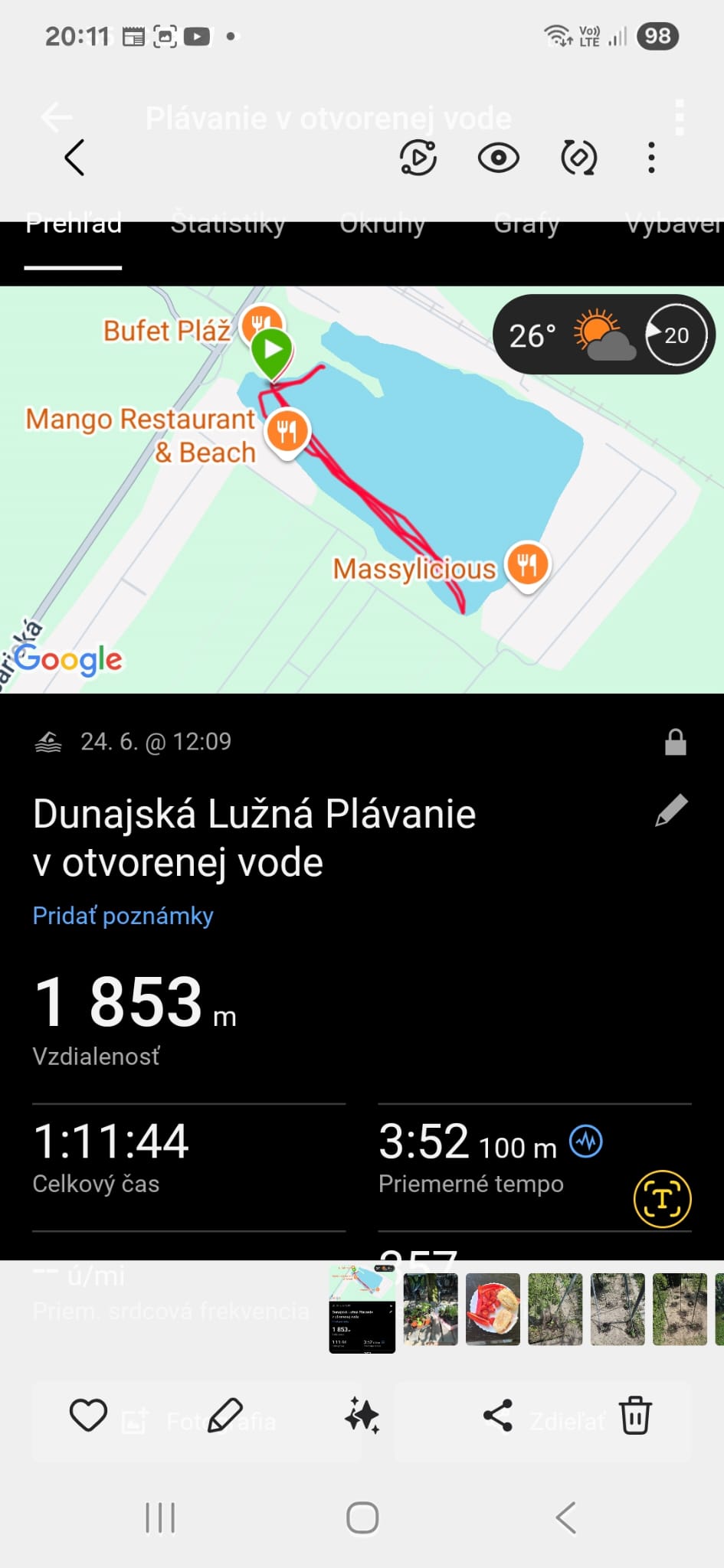Open the AI sparkle tools

(x=362, y=1415)
